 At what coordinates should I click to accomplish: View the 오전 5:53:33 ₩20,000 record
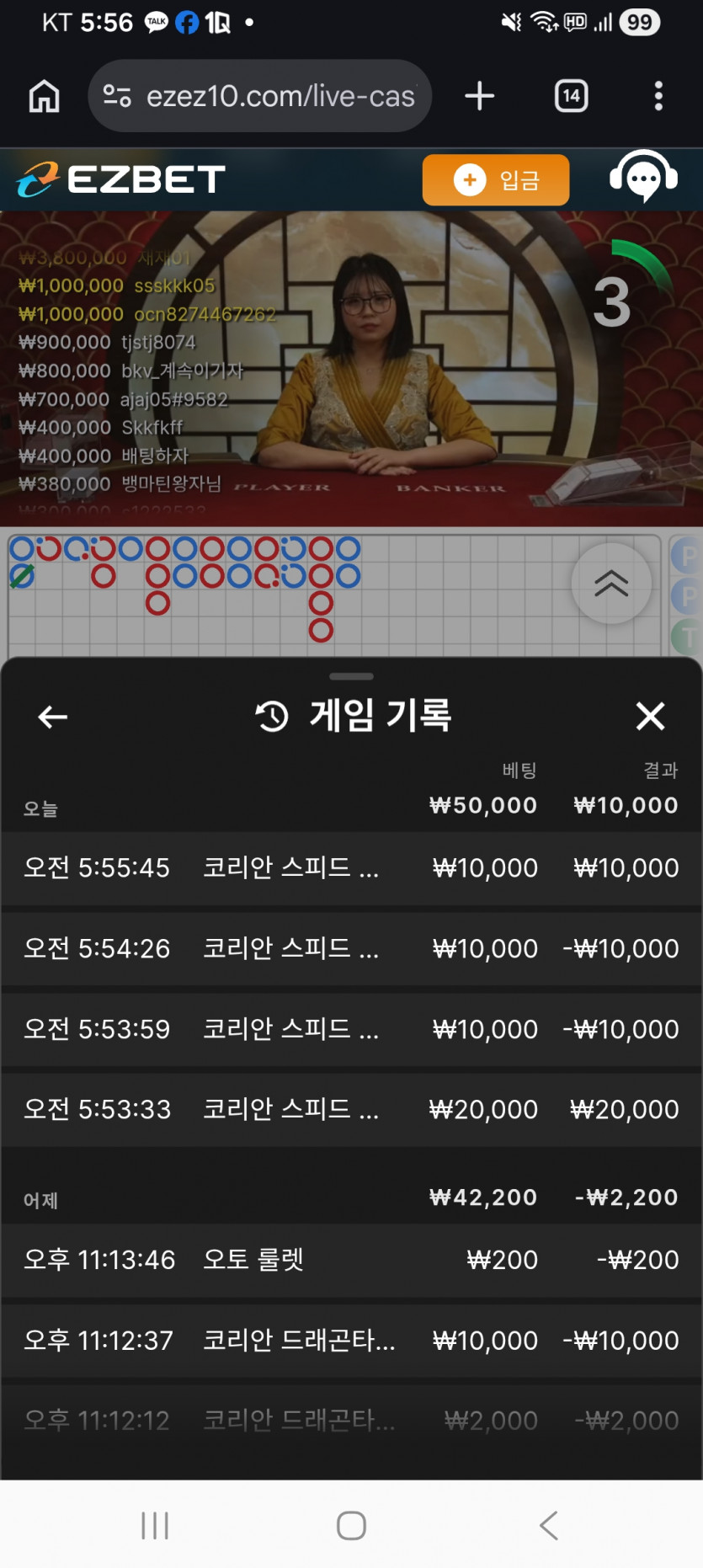click(351, 1110)
